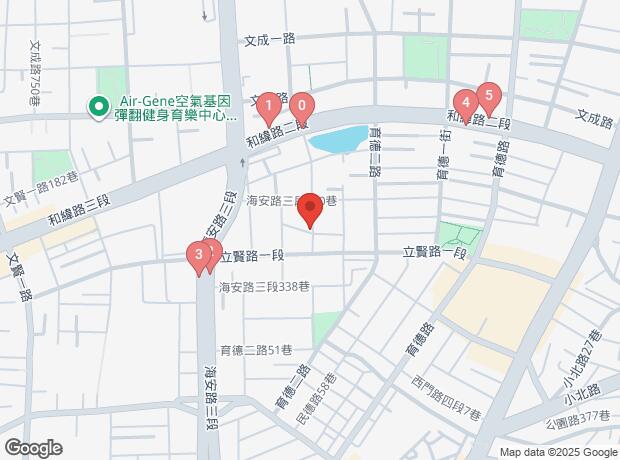Open the Air-Gene place marker

click(x=99, y=106)
